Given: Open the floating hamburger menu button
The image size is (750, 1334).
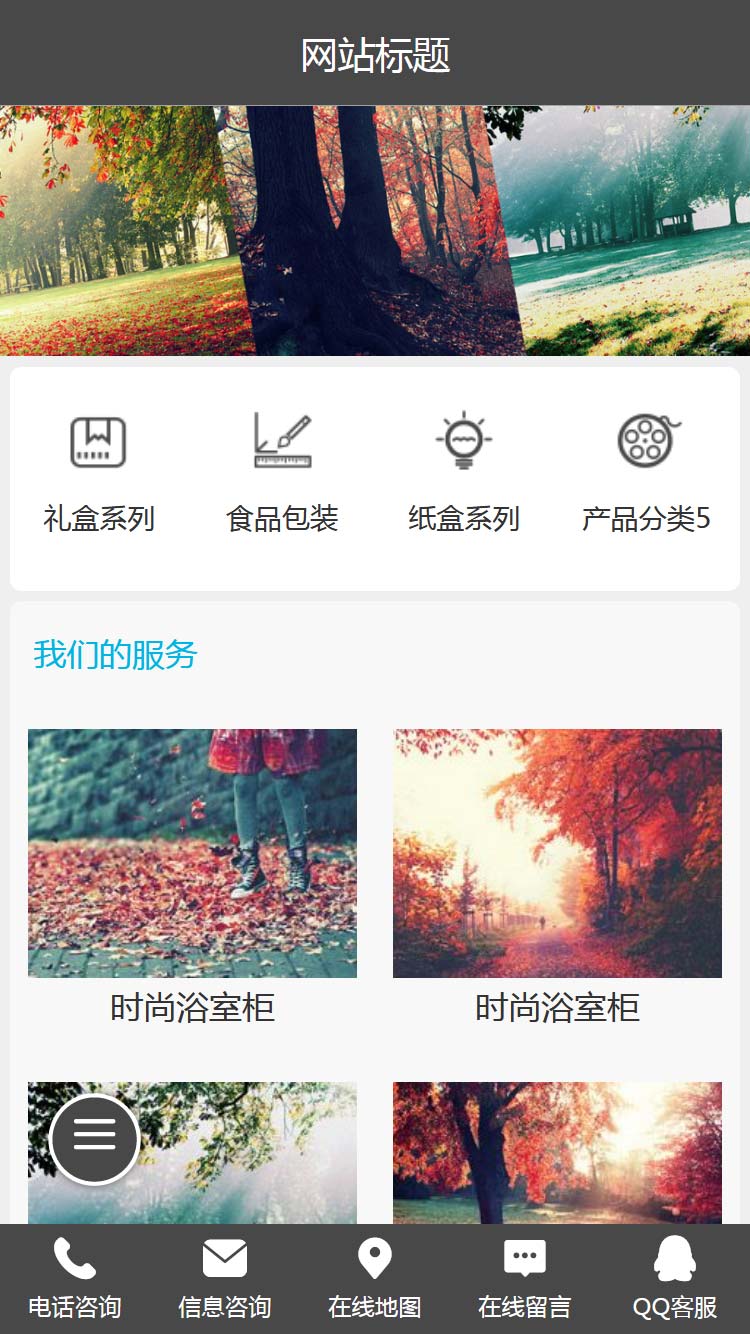Looking at the screenshot, I should pyautogui.click(x=94, y=1138).
